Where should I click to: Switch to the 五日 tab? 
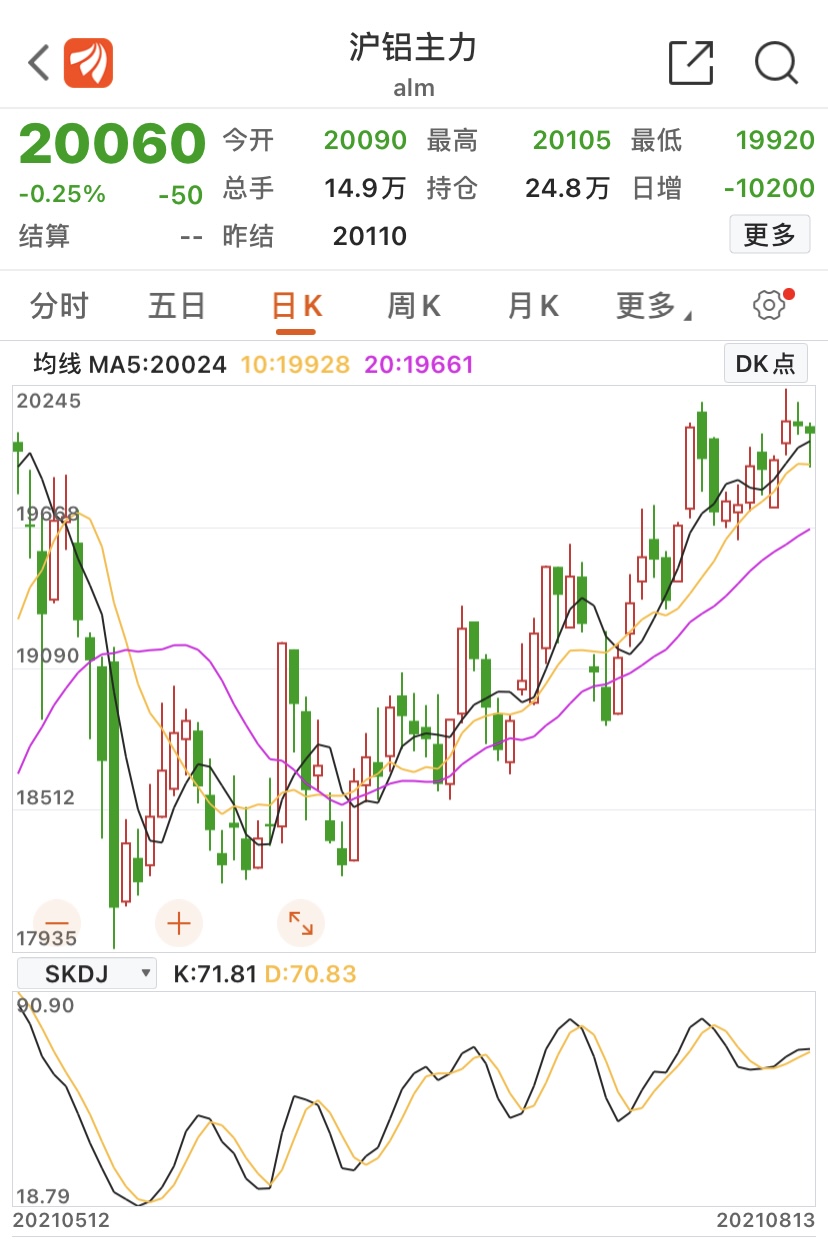pyautogui.click(x=177, y=306)
